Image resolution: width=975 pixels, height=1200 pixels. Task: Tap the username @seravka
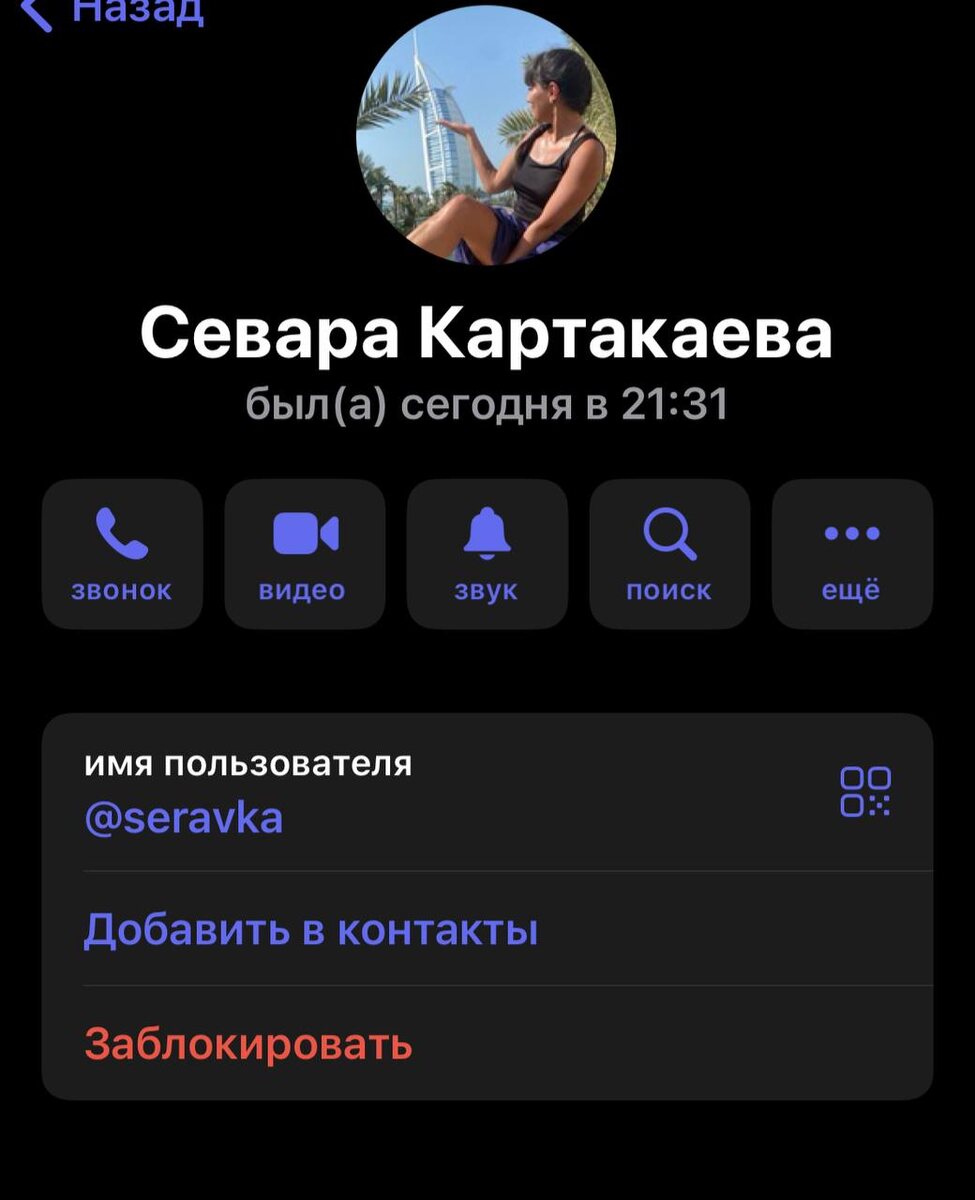point(185,819)
